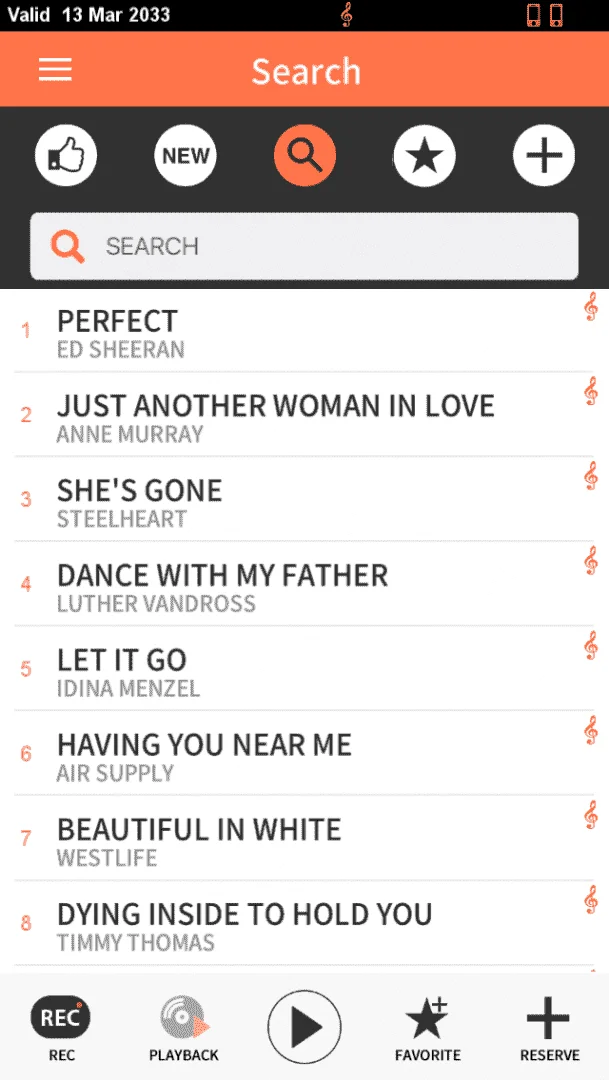Switch to the thumbs-up recommended tab
The image size is (609, 1080).
coord(66,155)
